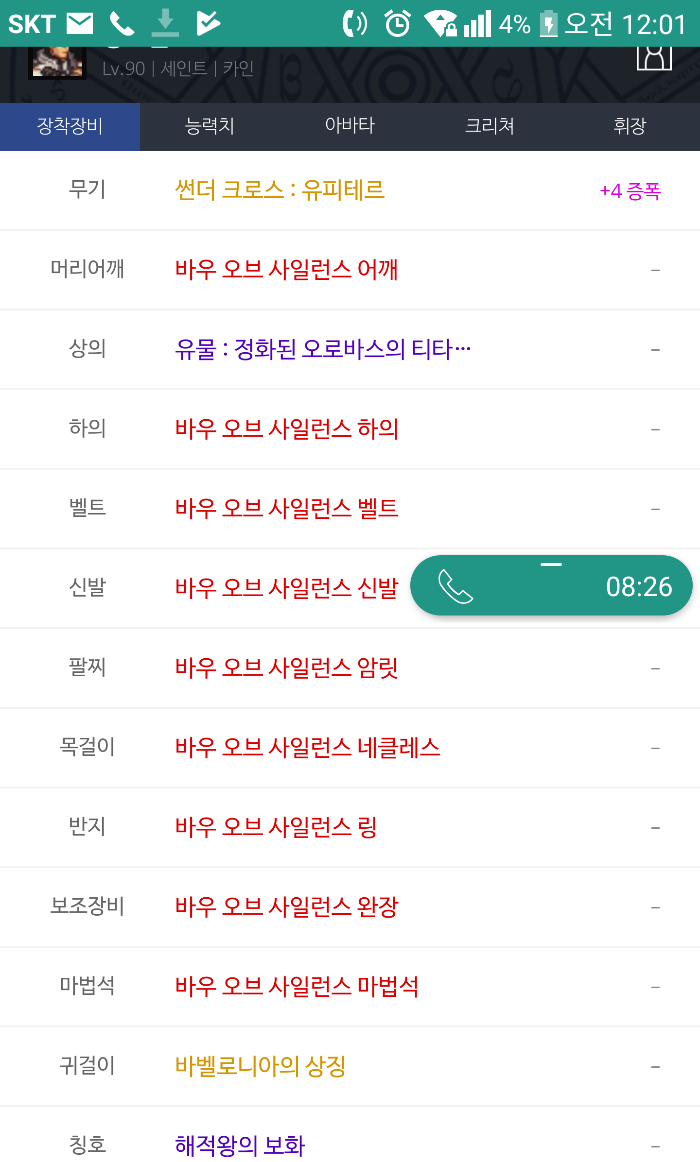Open 바우 오브 사일런스 네클레스 item

coord(308,747)
